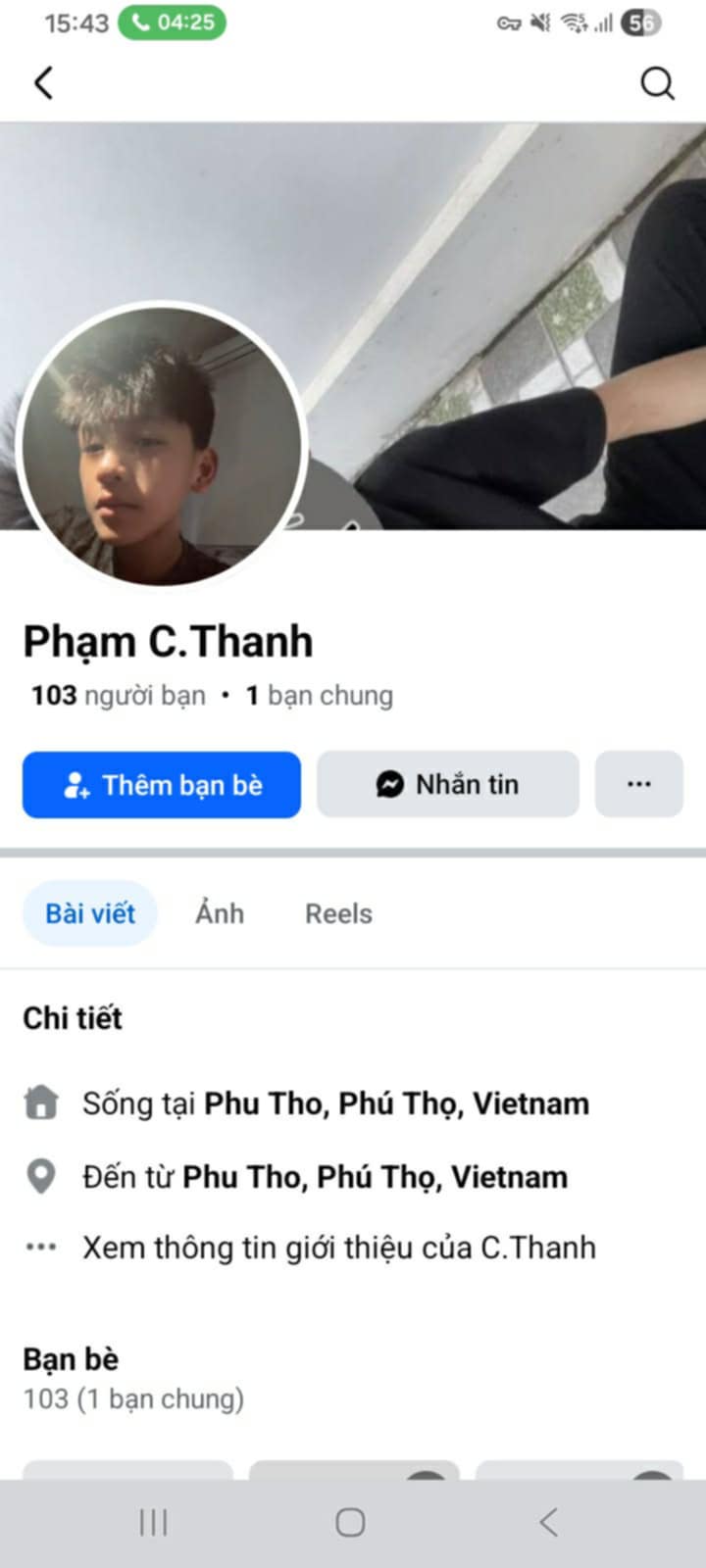Open Nhắn tin to message C.Thanh
Screen dimensions: 706x1568
pos(448,784)
